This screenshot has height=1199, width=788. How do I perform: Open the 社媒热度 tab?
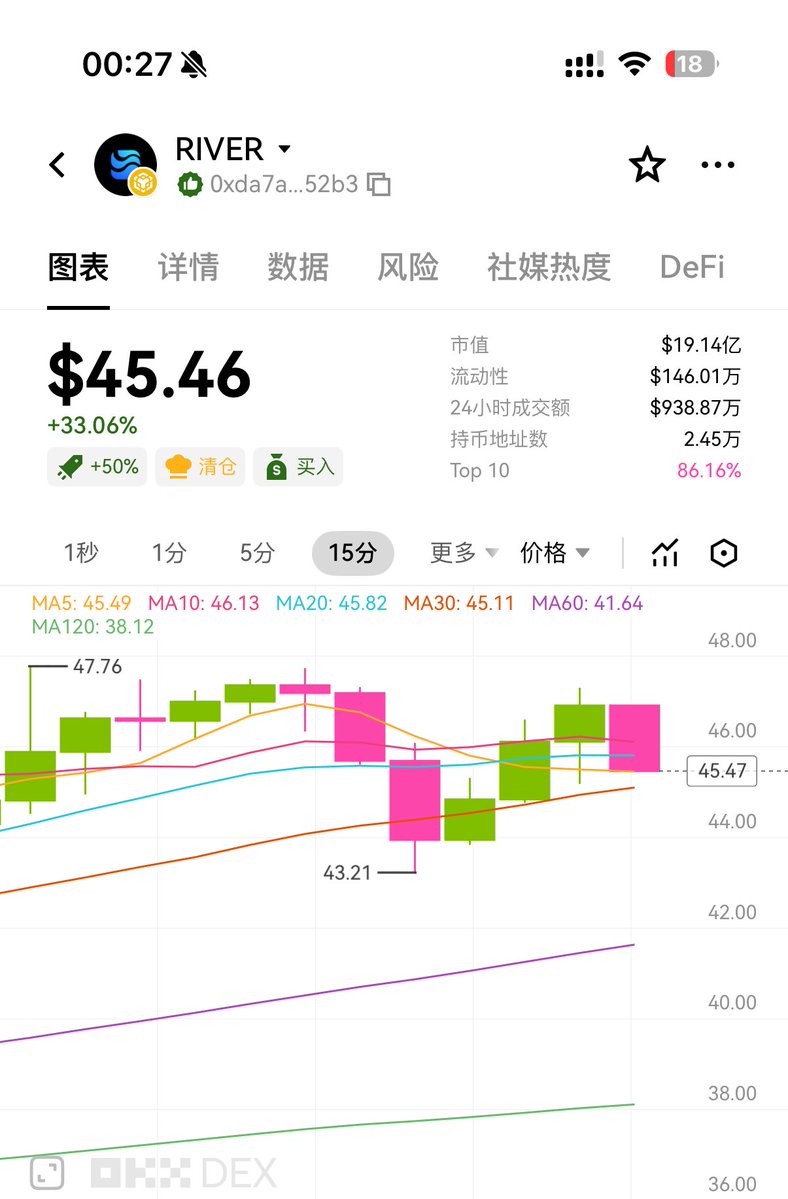[x=548, y=267]
